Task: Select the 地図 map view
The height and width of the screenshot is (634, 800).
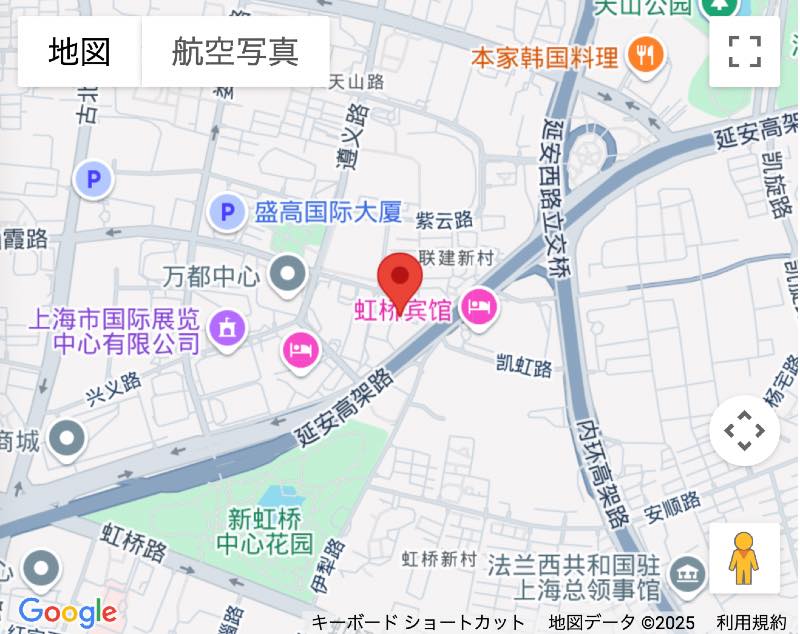Action: (80, 51)
